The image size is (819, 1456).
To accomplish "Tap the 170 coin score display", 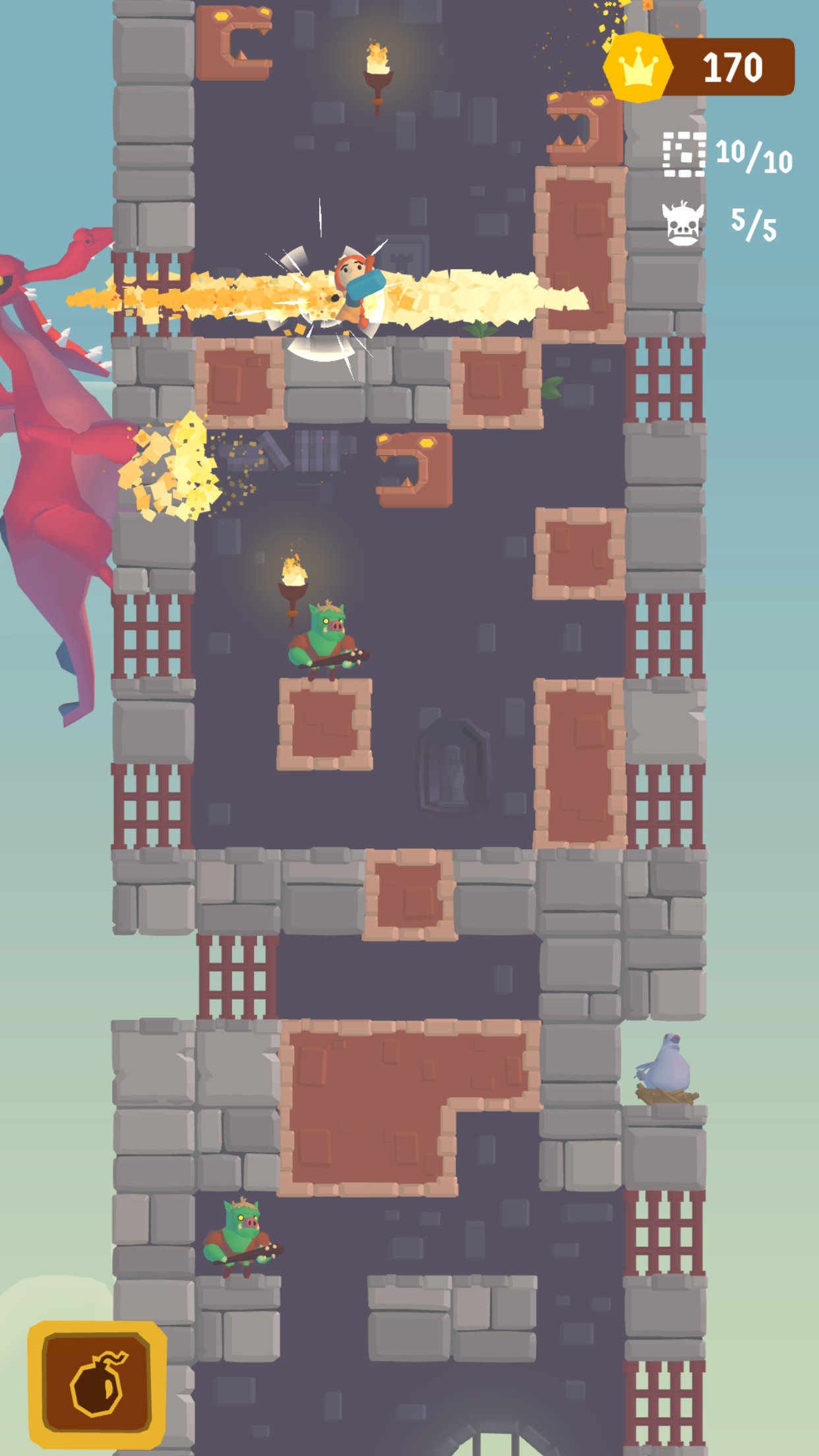I will [732, 65].
